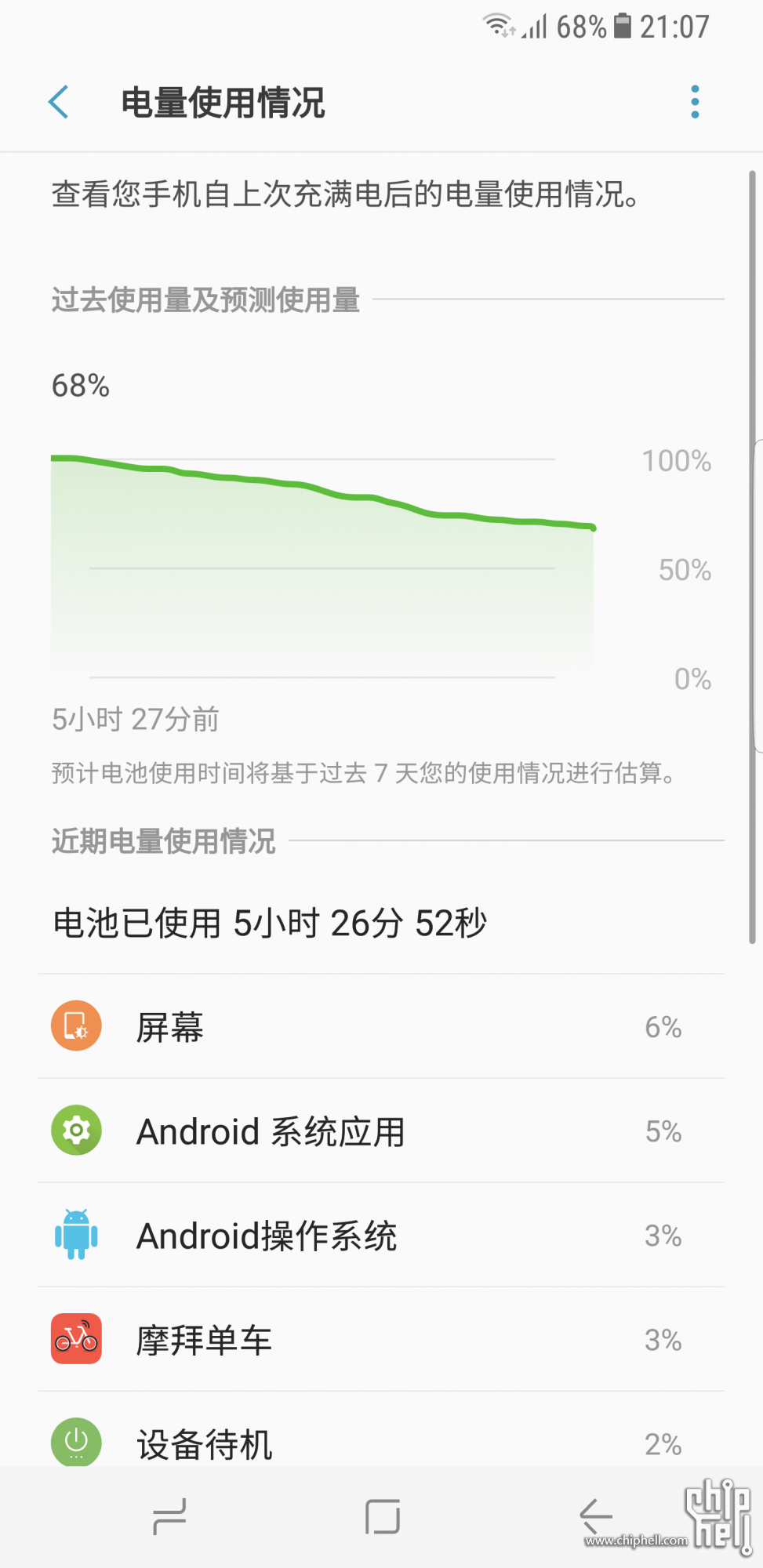The width and height of the screenshot is (763, 1568).
Task: Select the 电池已使用 duration text
Action: 270,923
